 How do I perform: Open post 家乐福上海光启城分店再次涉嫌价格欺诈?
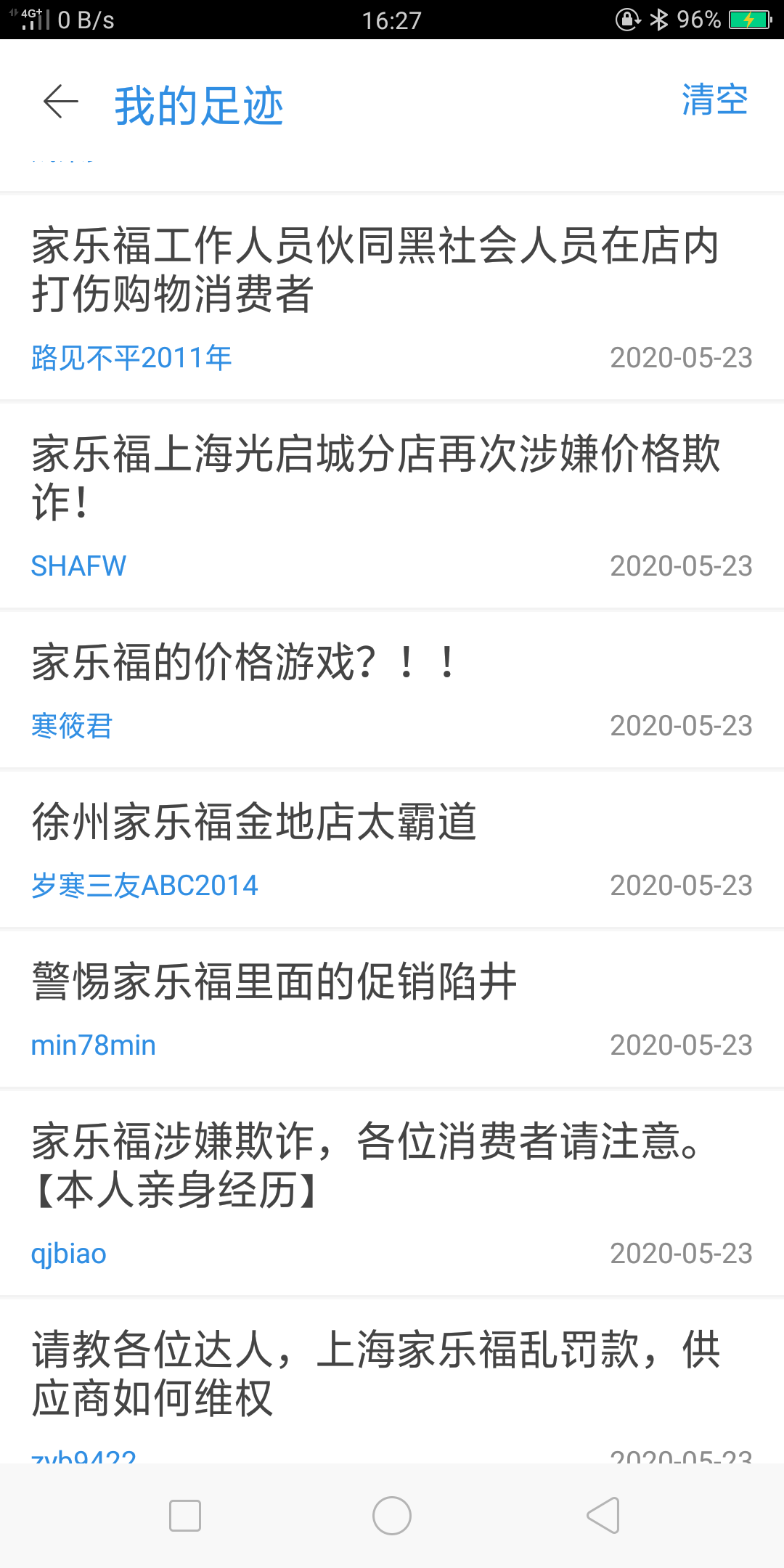pyautogui.click(x=375, y=478)
